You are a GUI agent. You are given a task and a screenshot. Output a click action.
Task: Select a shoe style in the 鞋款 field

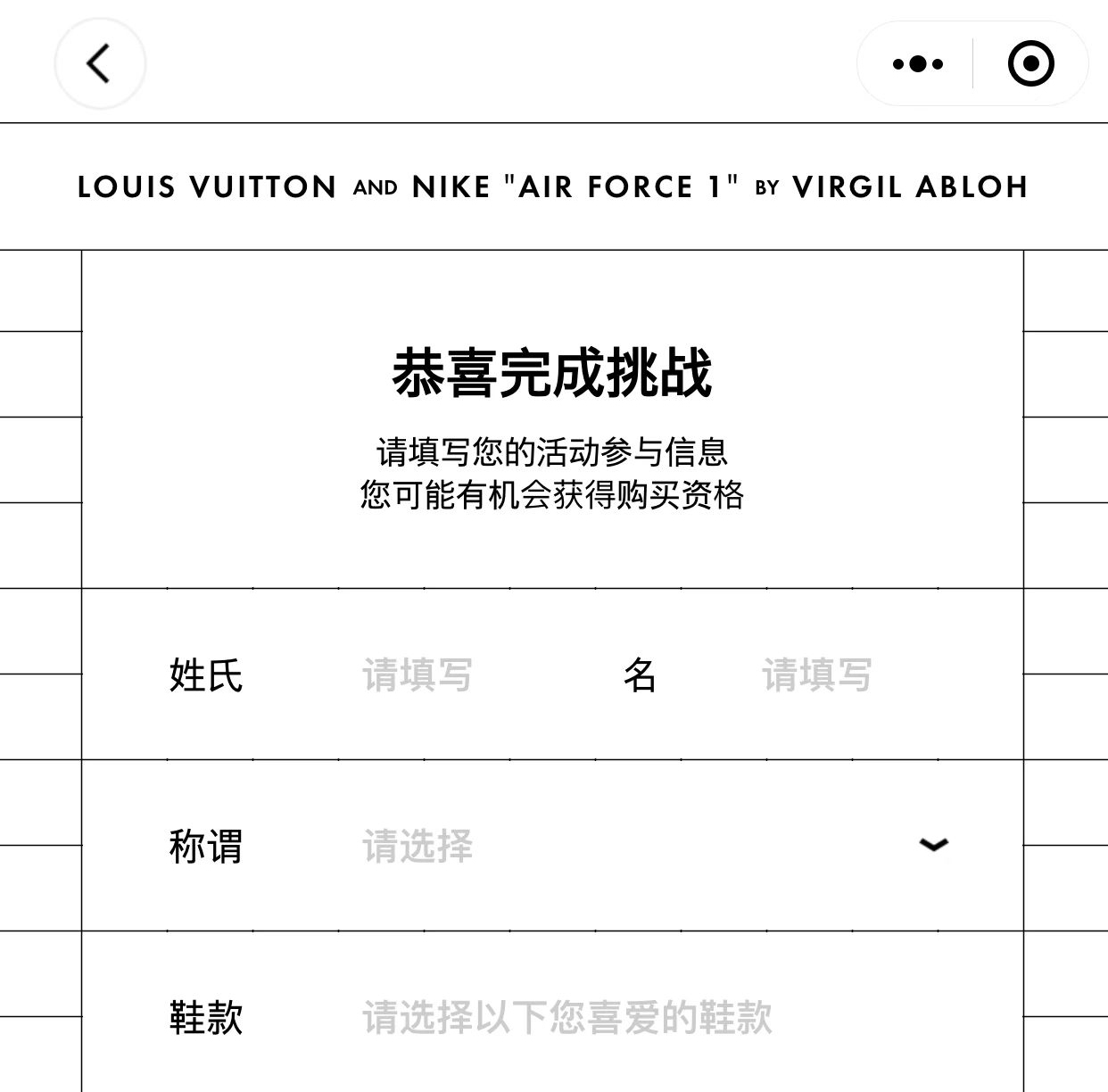coord(566,1017)
